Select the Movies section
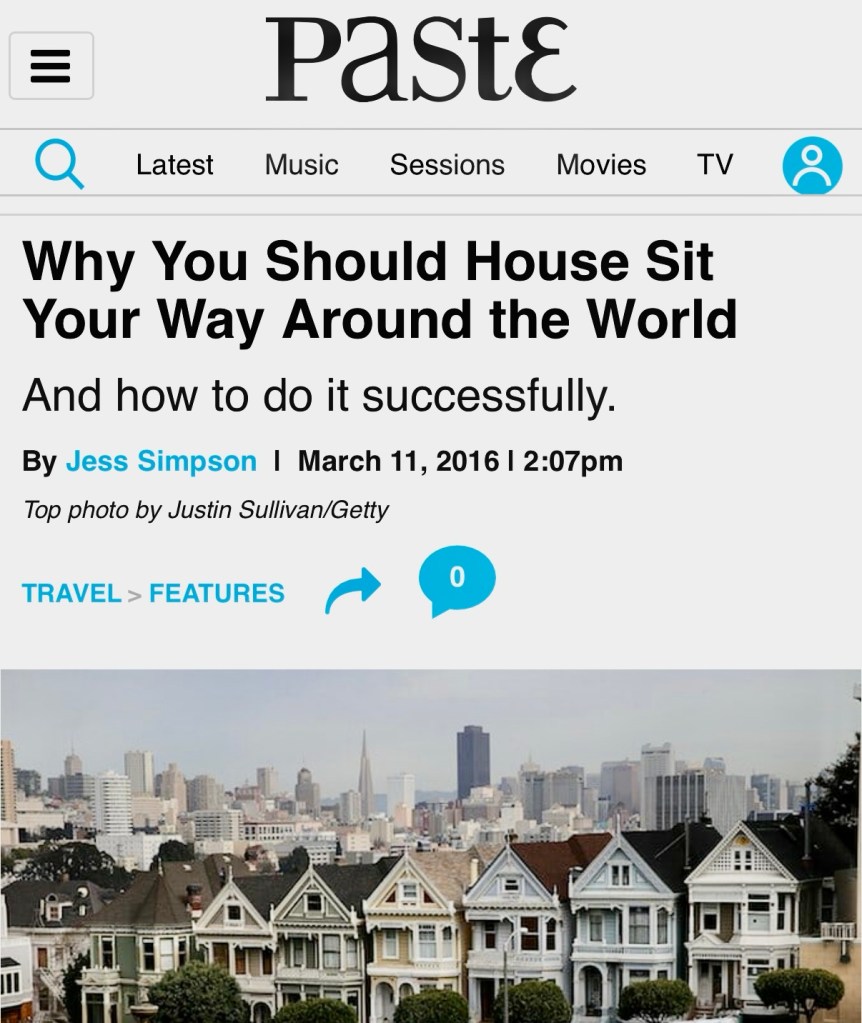Image resolution: width=862 pixels, height=1023 pixels. [x=601, y=165]
